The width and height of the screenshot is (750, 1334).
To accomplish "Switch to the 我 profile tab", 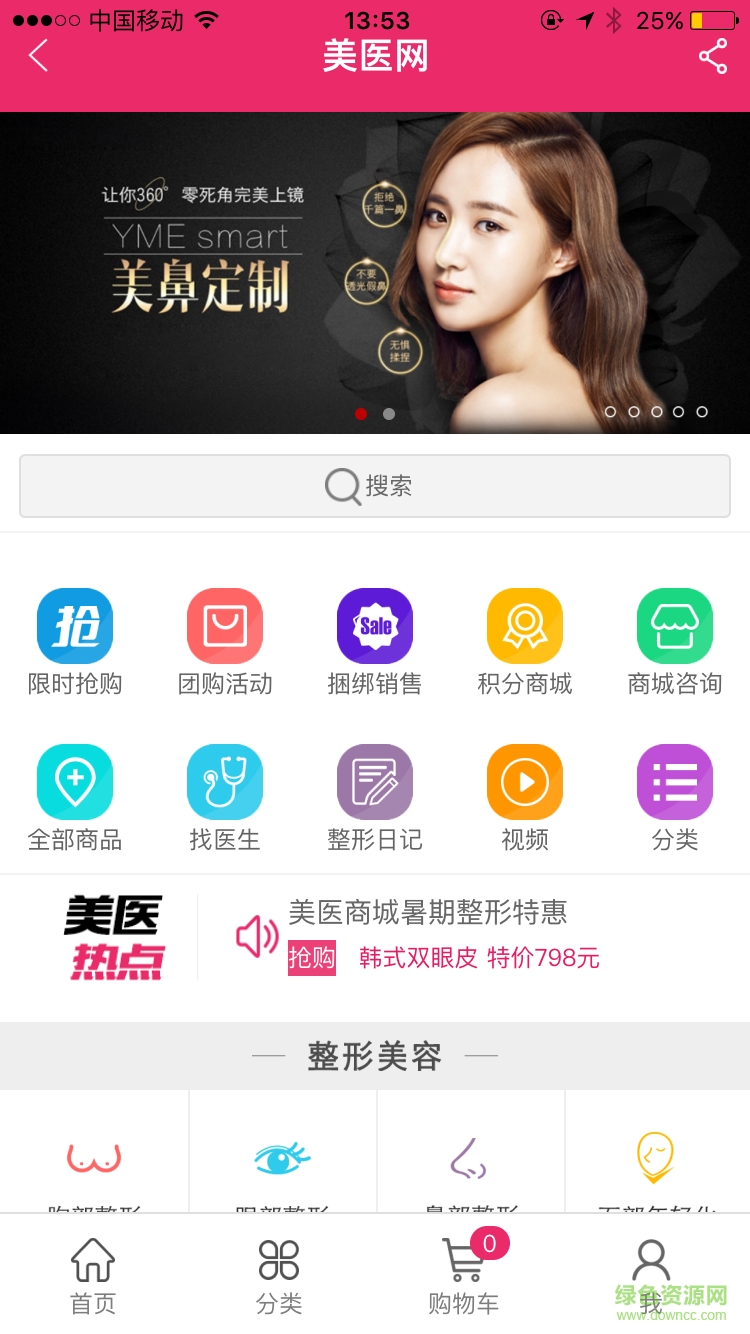I will [651, 1274].
